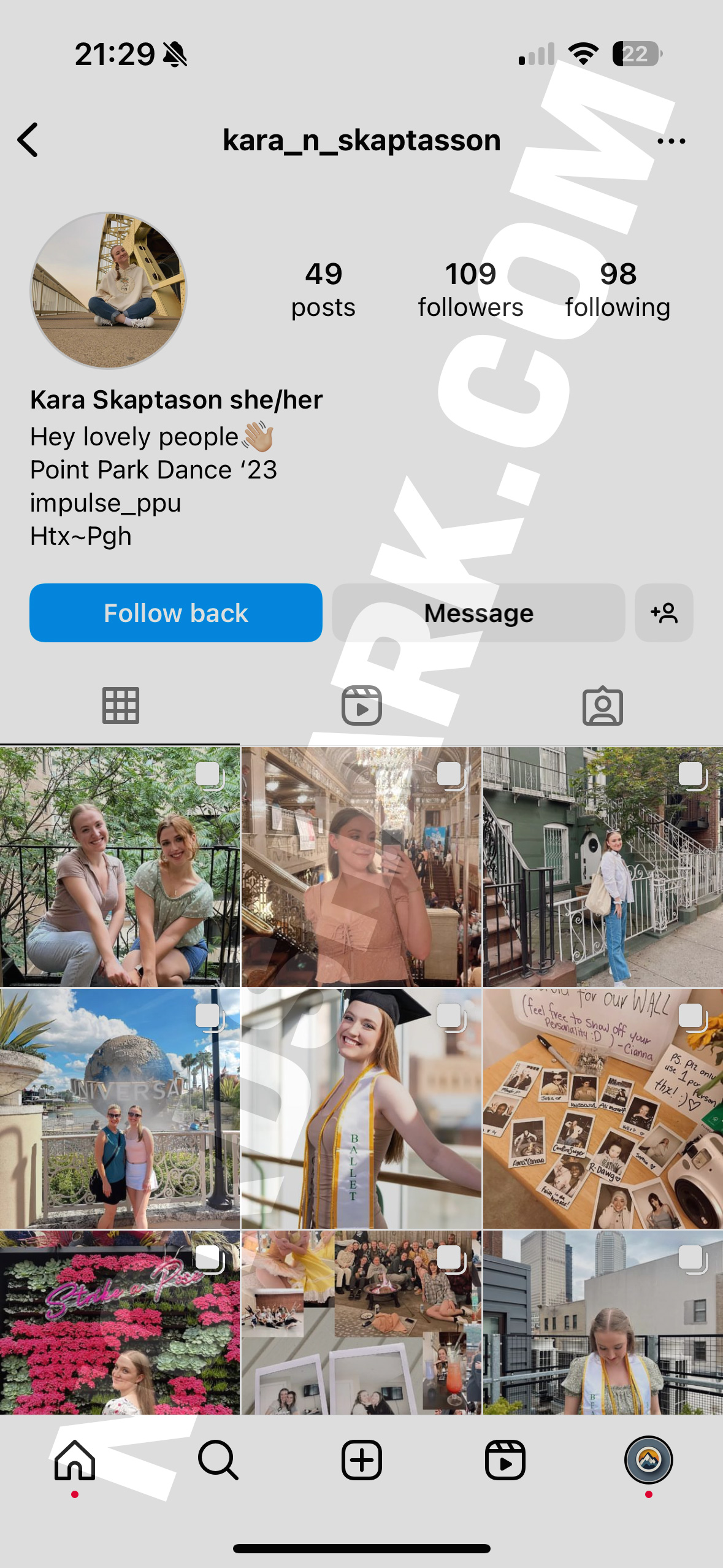Open the graduation cap ballet post
Image resolution: width=723 pixels, height=1568 pixels.
361,1108
